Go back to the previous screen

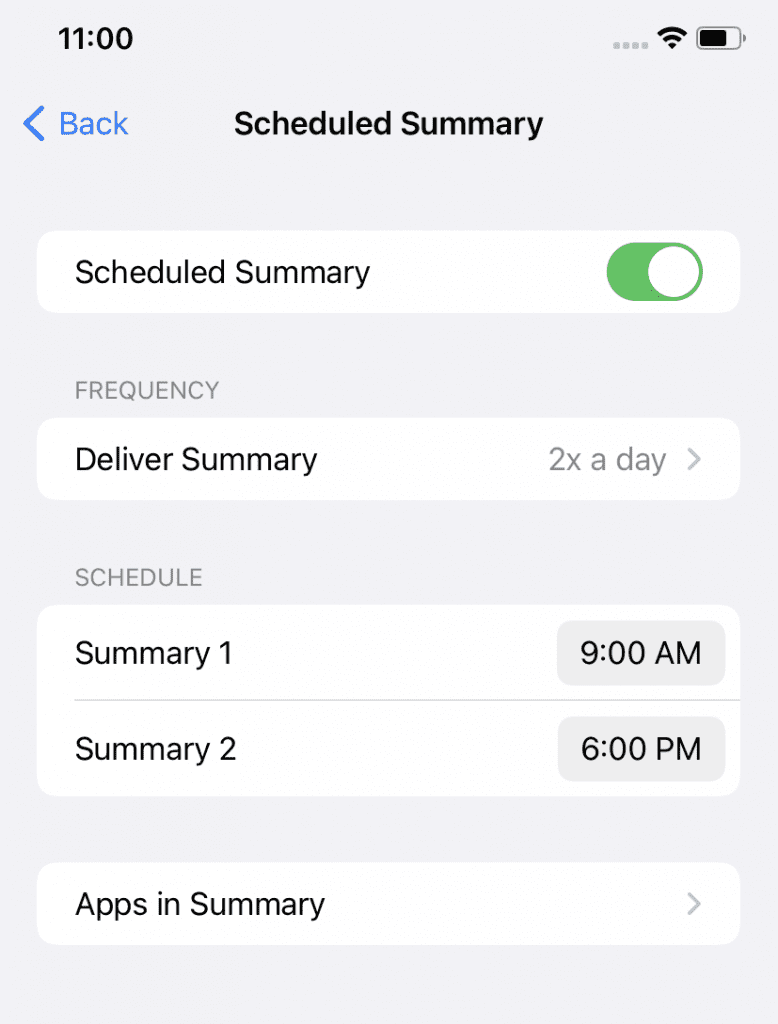[76, 124]
